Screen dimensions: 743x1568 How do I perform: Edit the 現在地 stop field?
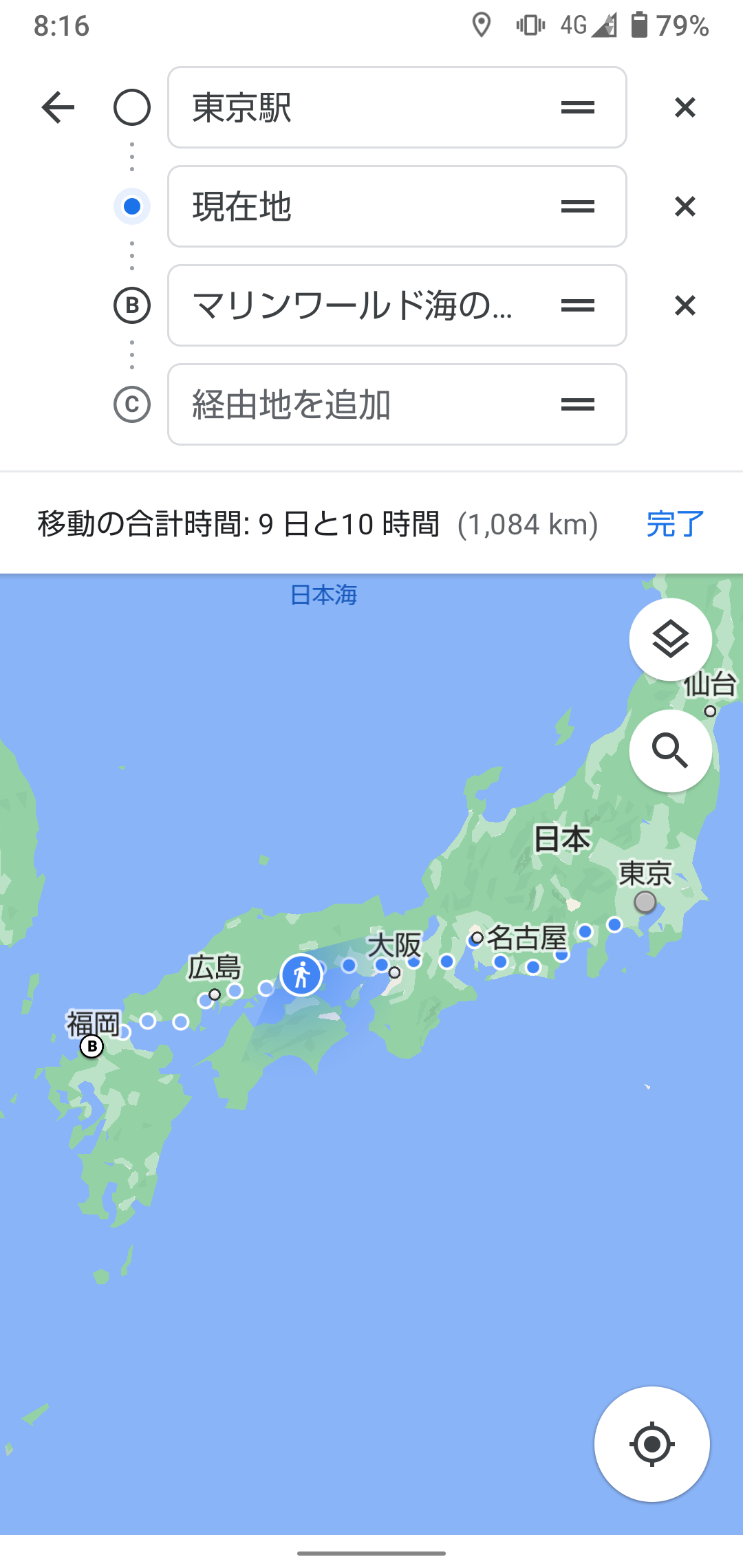coord(397,206)
